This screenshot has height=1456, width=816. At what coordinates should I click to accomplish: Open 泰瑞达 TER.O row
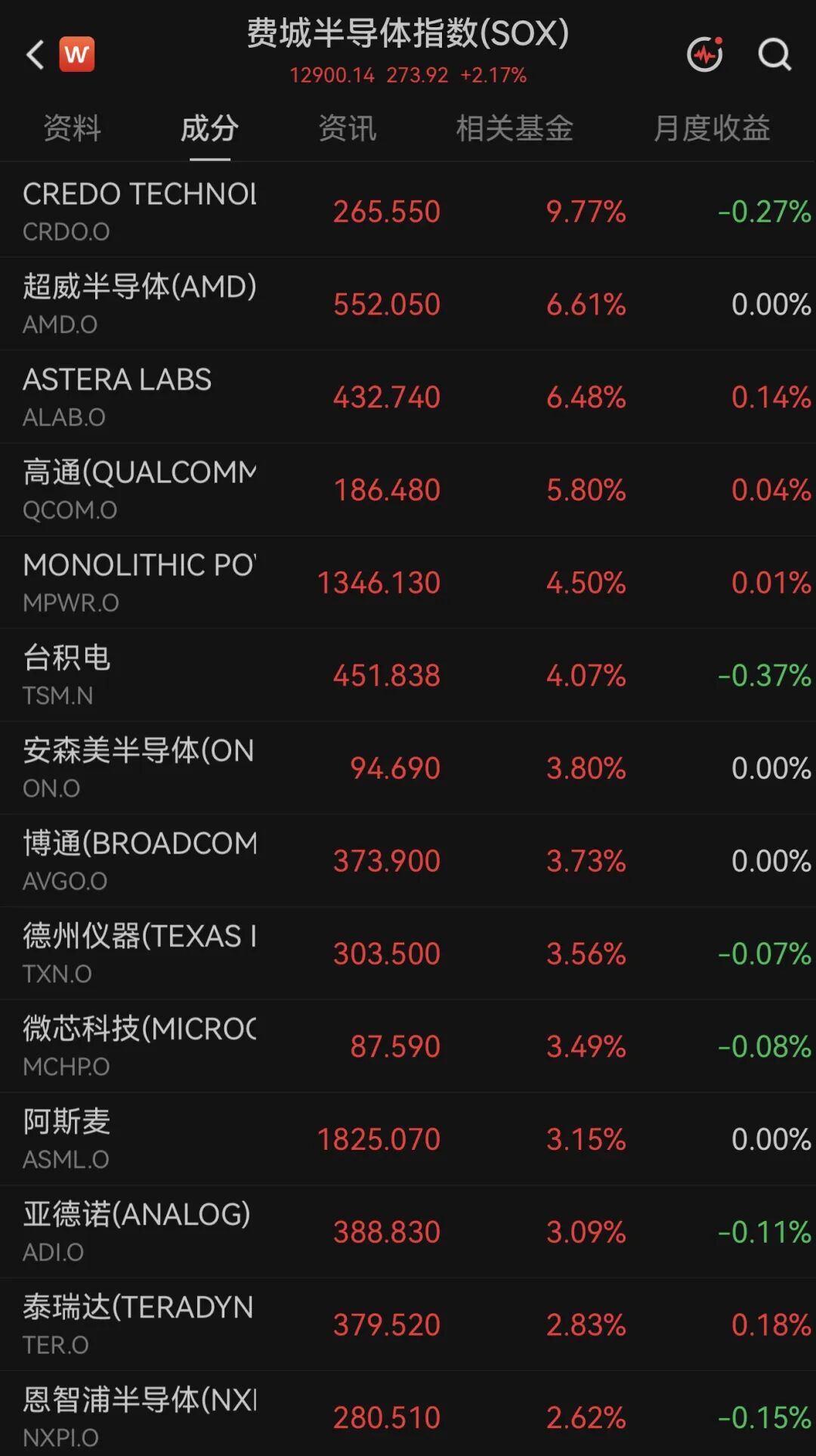[x=408, y=1324]
